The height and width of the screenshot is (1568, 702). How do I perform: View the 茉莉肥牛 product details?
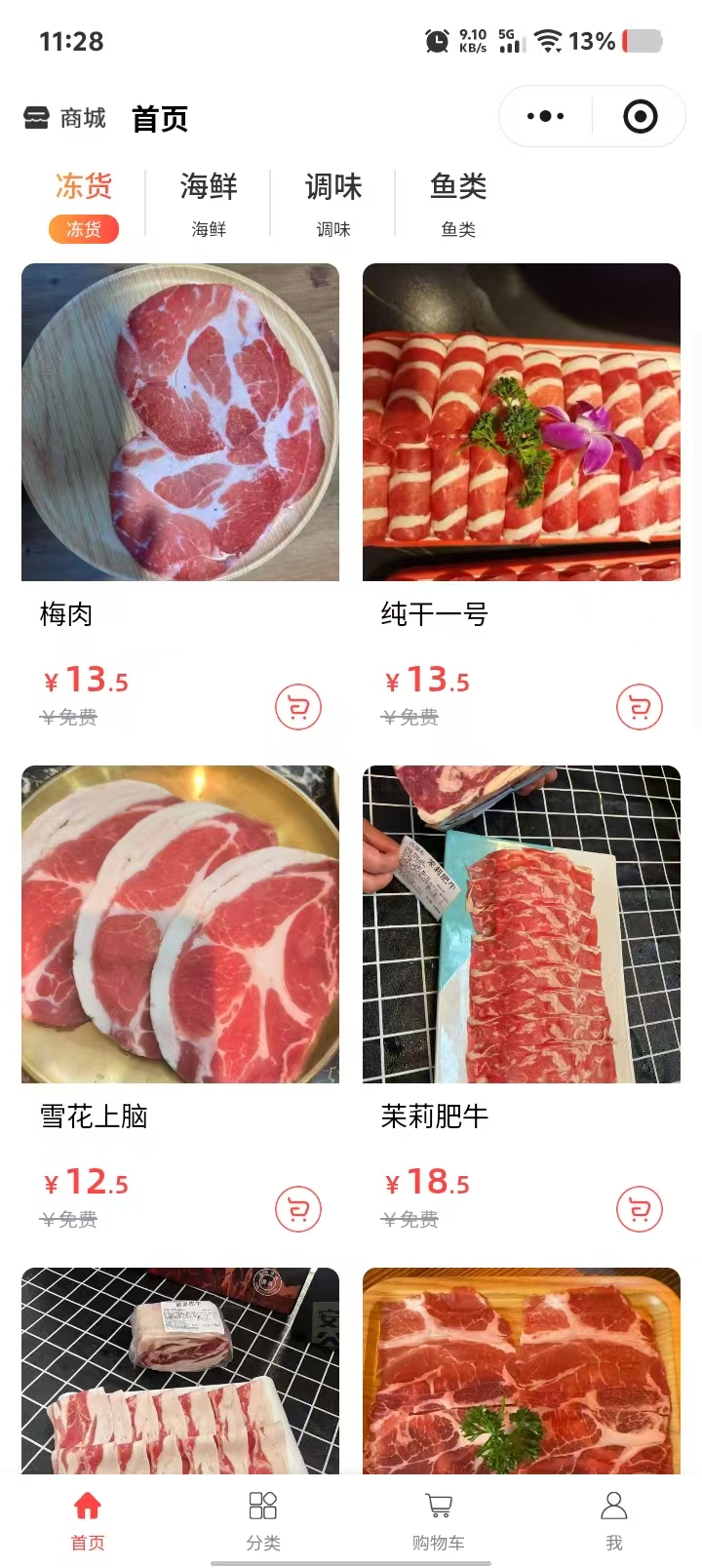(522, 924)
